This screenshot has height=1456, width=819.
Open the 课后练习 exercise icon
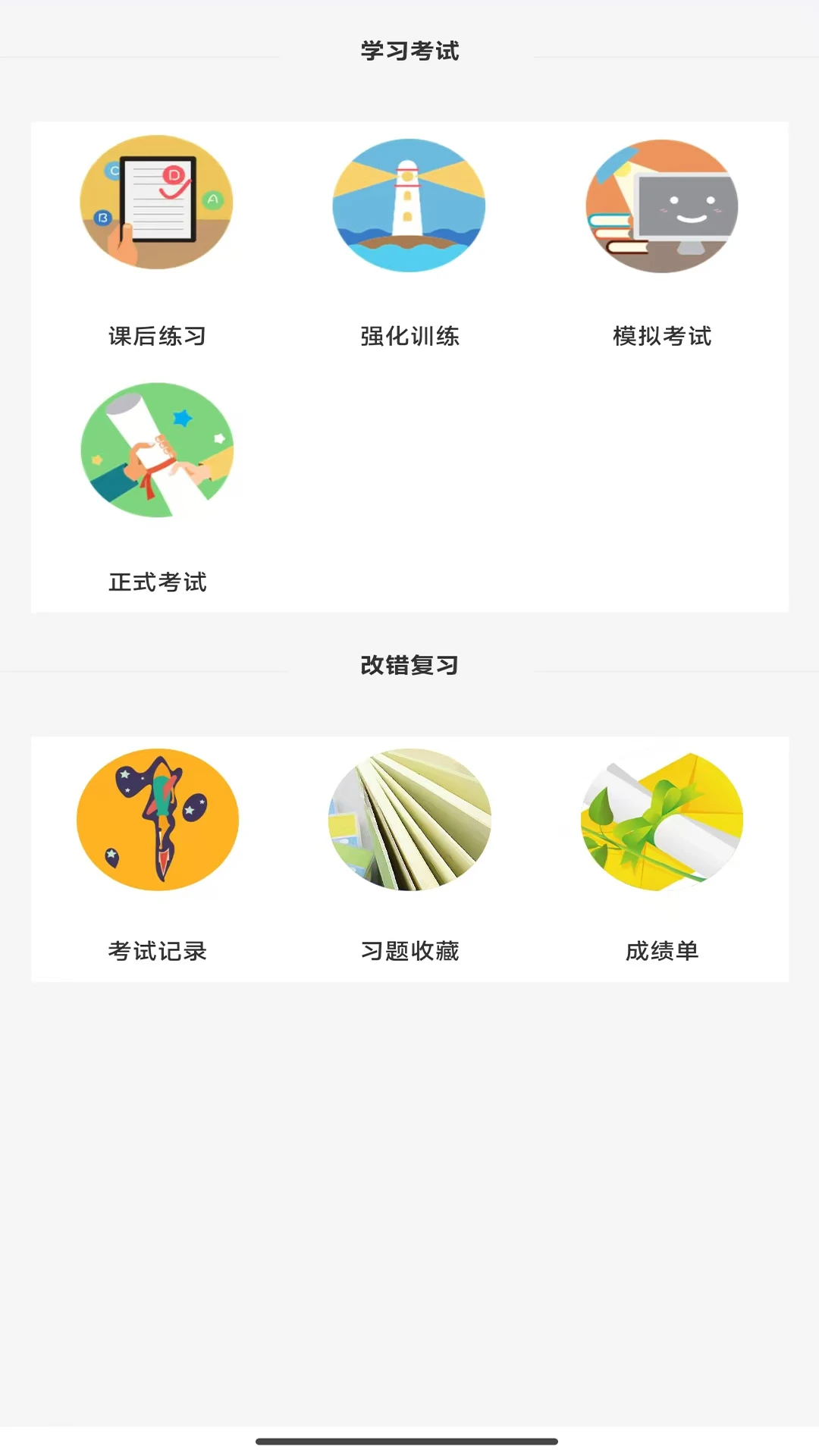point(157,205)
